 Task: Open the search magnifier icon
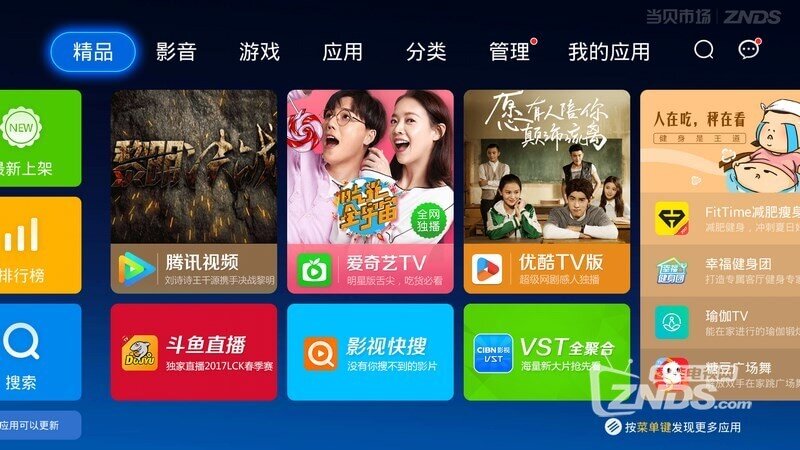pos(704,50)
